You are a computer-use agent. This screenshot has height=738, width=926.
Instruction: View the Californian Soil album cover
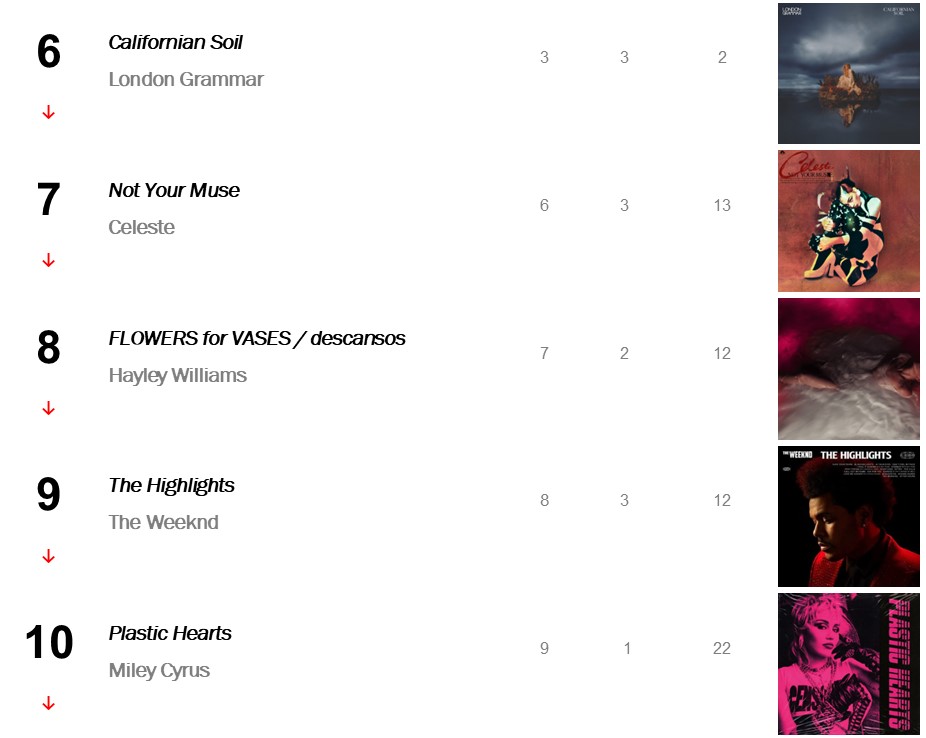(x=848, y=73)
